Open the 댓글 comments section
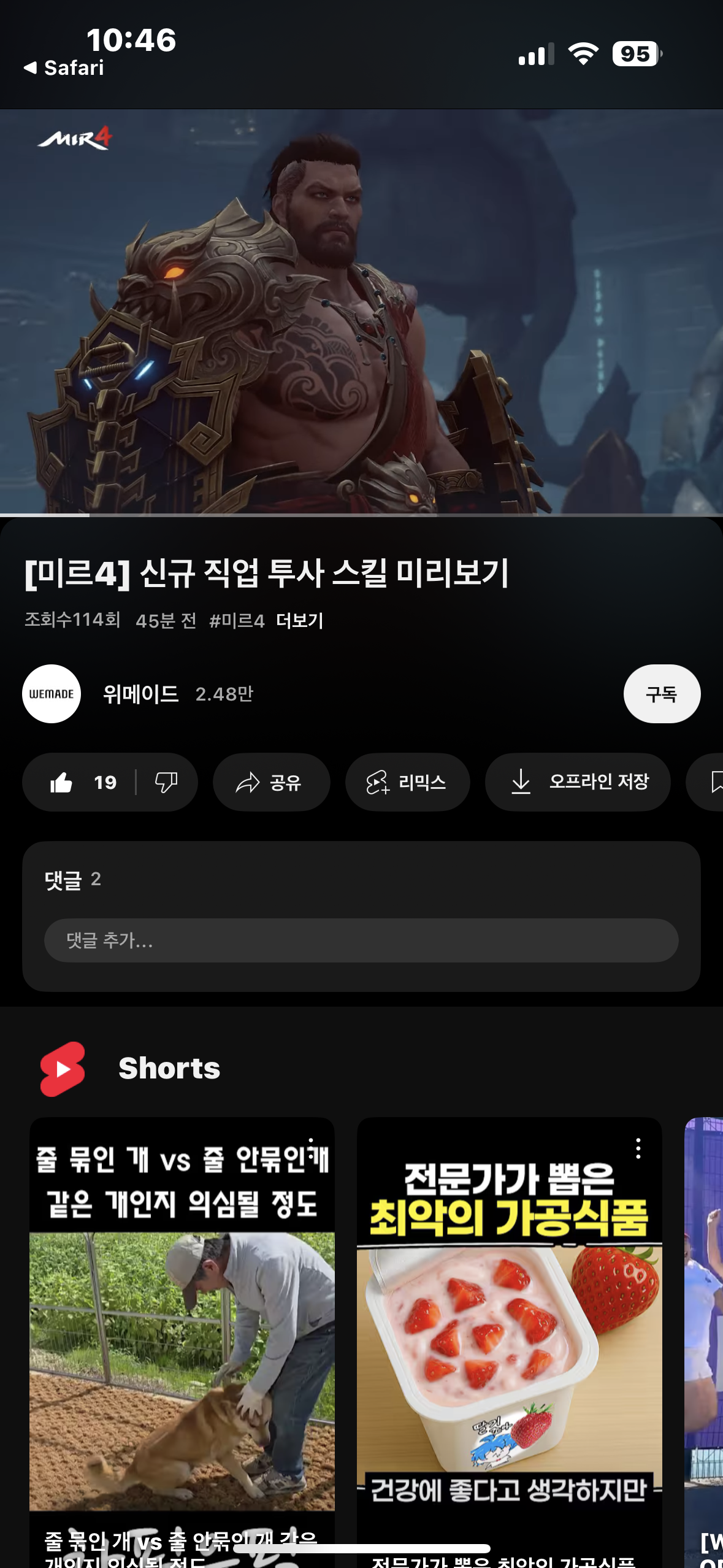This screenshot has height=1568, width=723. pos(72,880)
